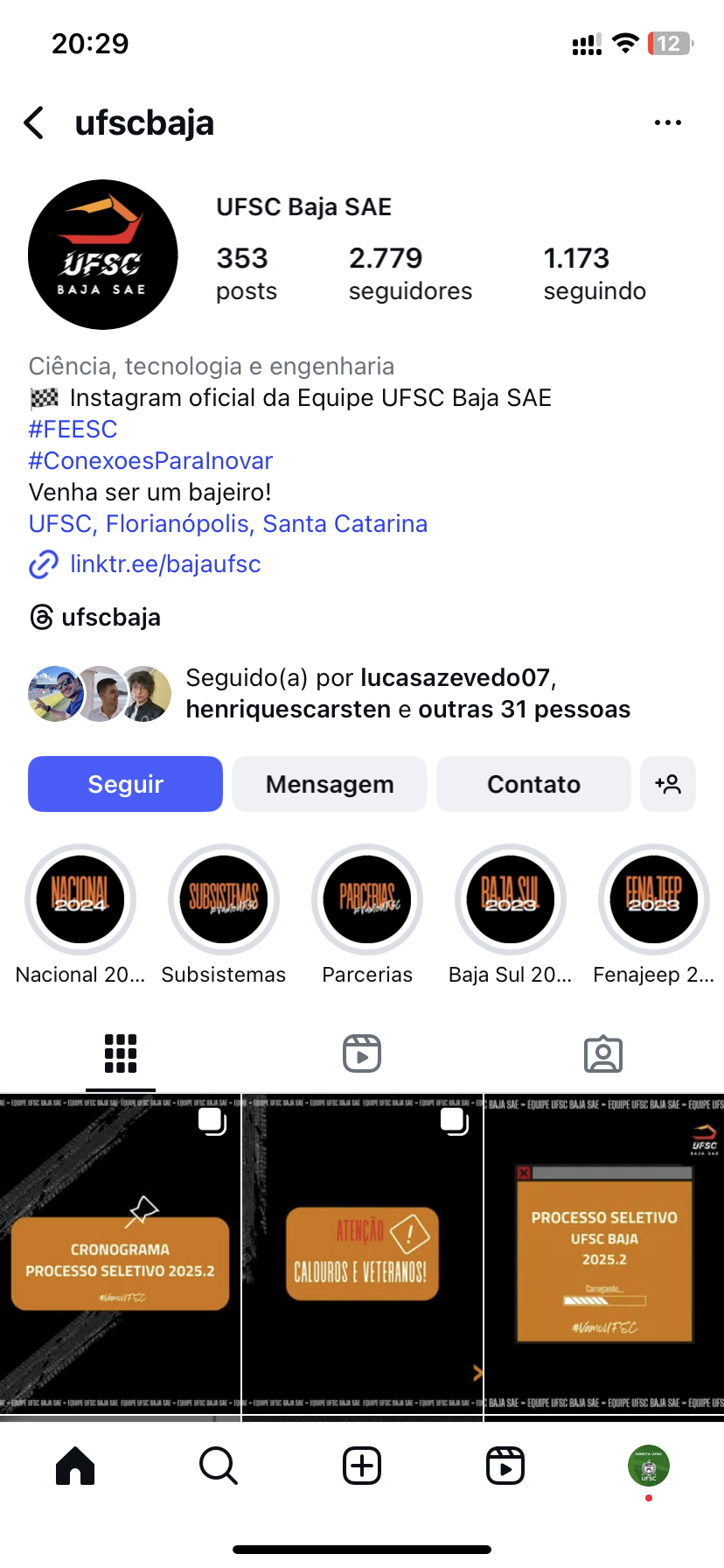
Task: Open the Subsistemas story highlight
Action: point(224,899)
